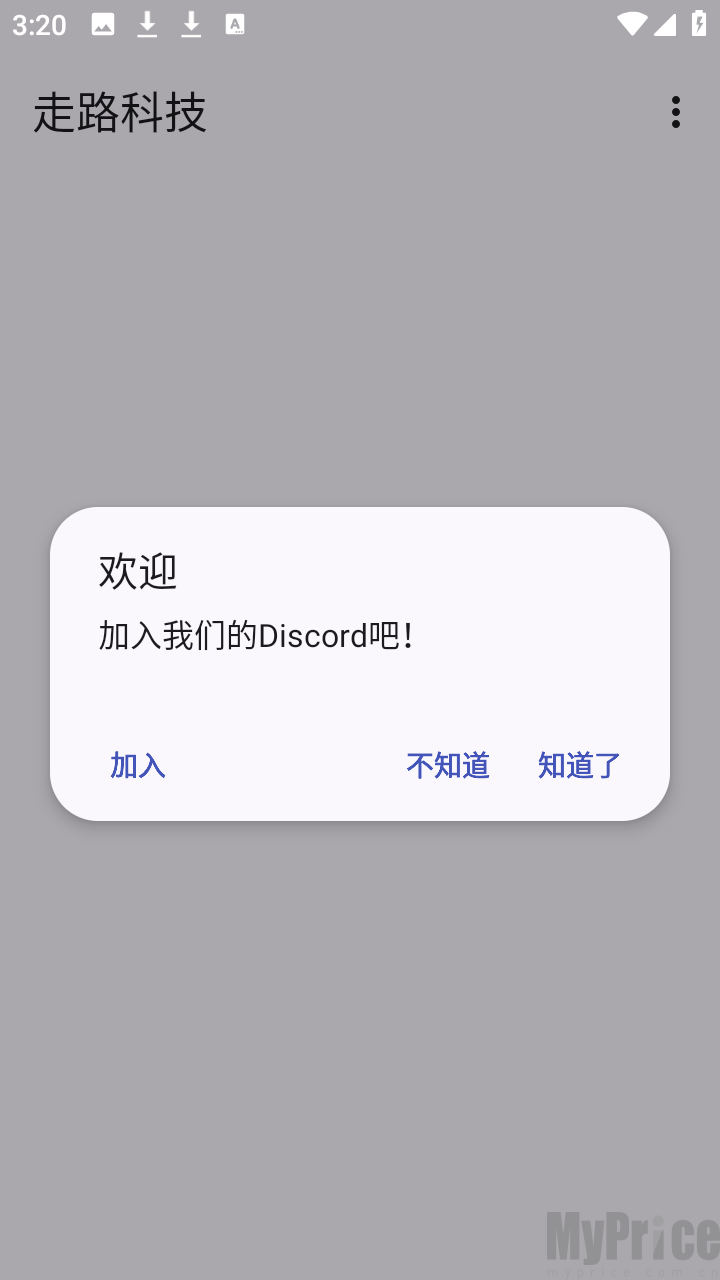The height and width of the screenshot is (1280, 720).
Task: Tap the Wi-Fi status icon
Action: point(631,25)
